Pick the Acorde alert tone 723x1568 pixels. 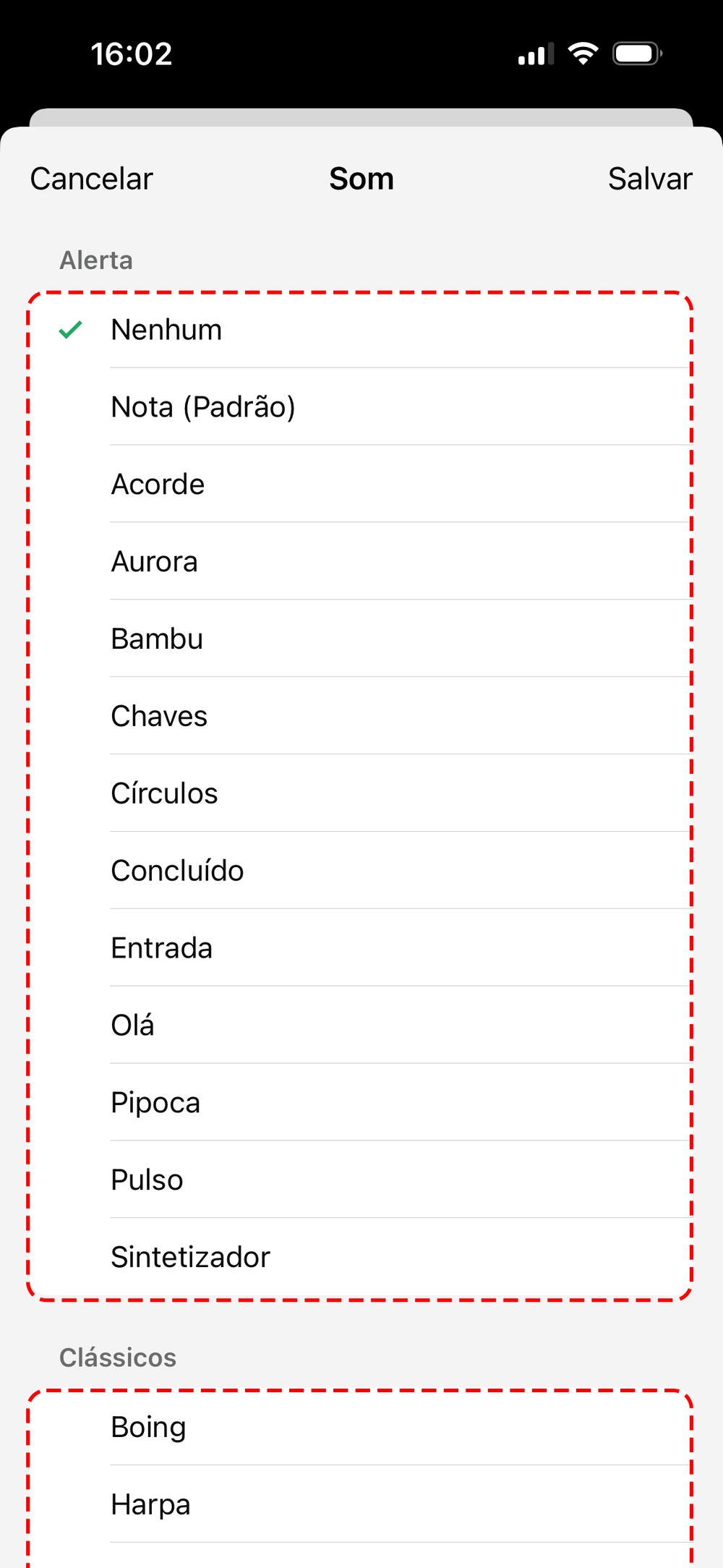point(158,485)
